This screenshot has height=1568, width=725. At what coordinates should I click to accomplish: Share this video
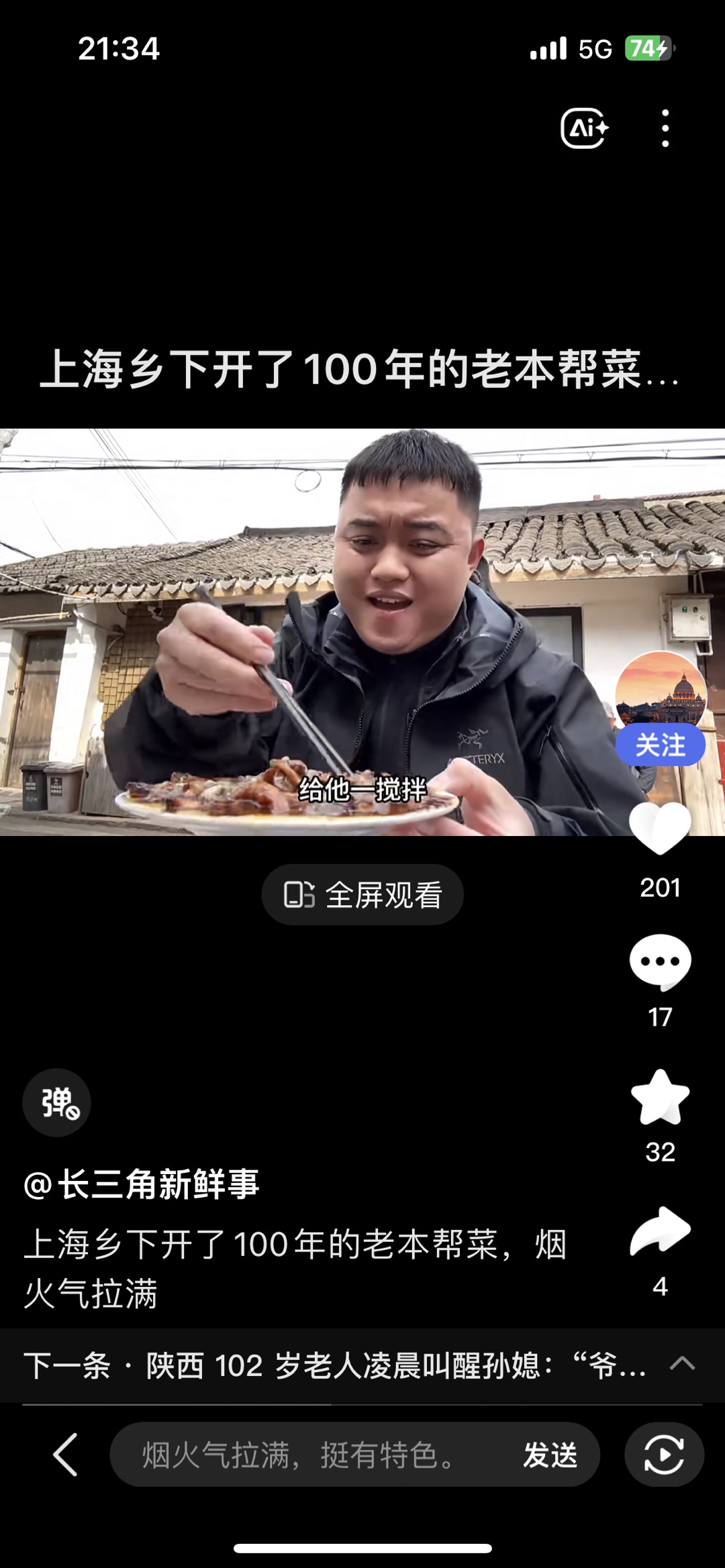click(660, 1232)
